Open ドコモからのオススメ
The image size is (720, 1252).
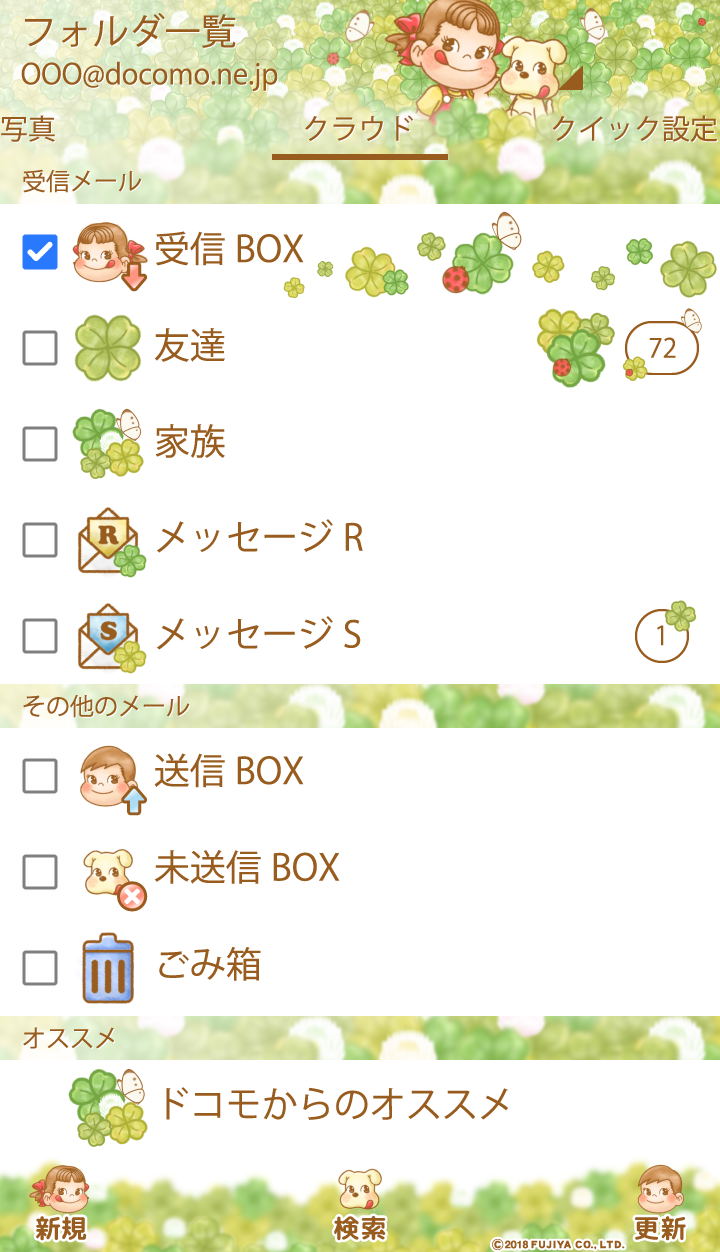(x=334, y=1104)
